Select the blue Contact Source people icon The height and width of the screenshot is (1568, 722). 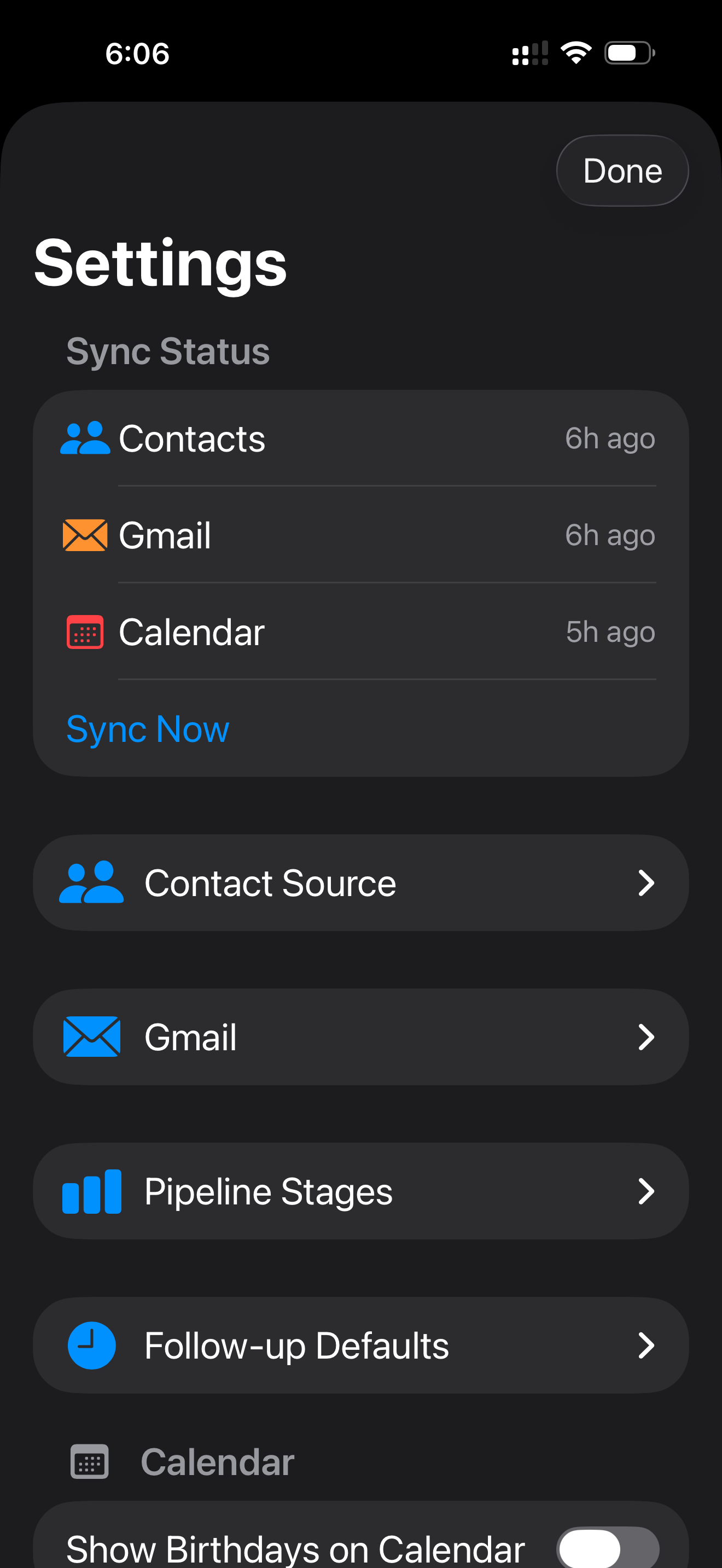click(x=92, y=883)
